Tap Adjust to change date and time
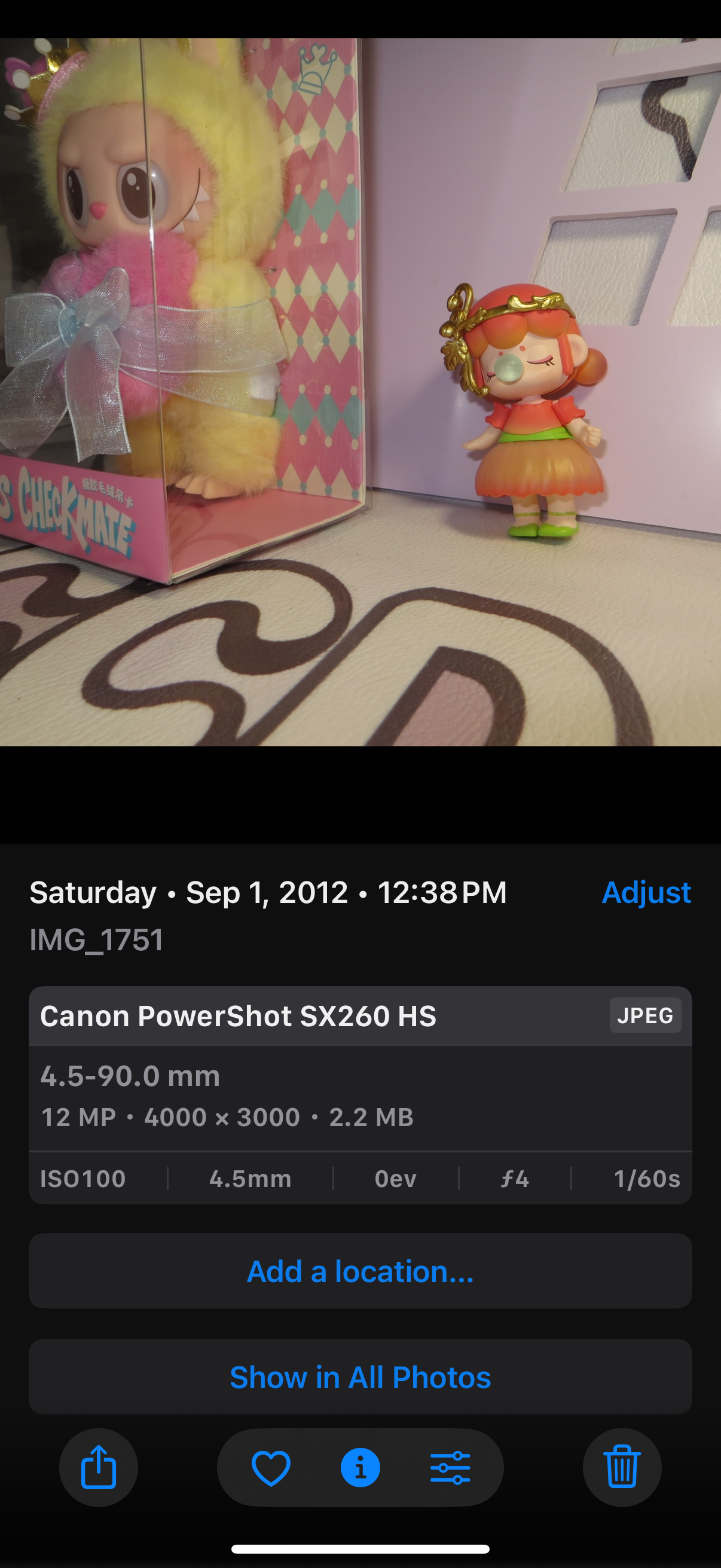This screenshot has height=1568, width=721. (646, 892)
